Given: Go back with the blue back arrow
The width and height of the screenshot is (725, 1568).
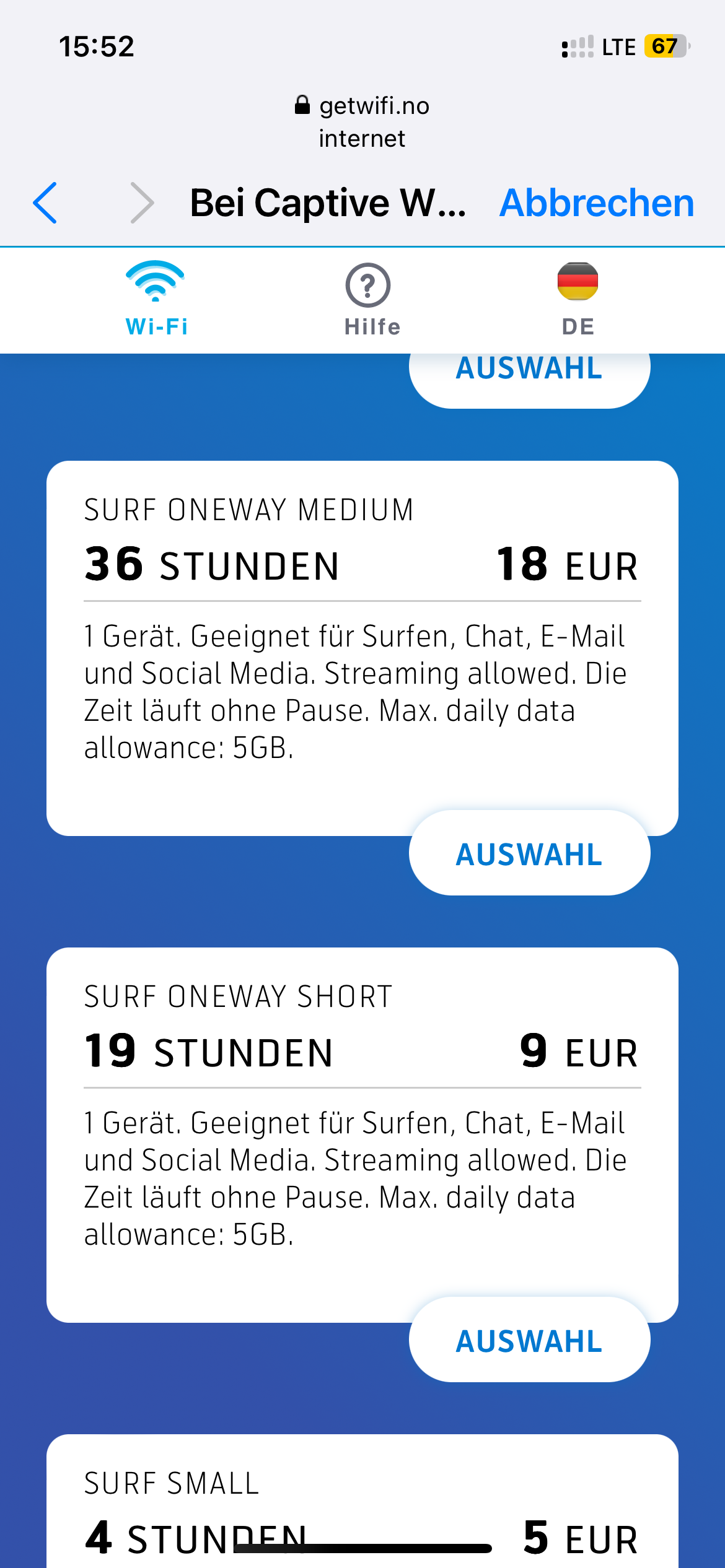Looking at the screenshot, I should pyautogui.click(x=45, y=203).
